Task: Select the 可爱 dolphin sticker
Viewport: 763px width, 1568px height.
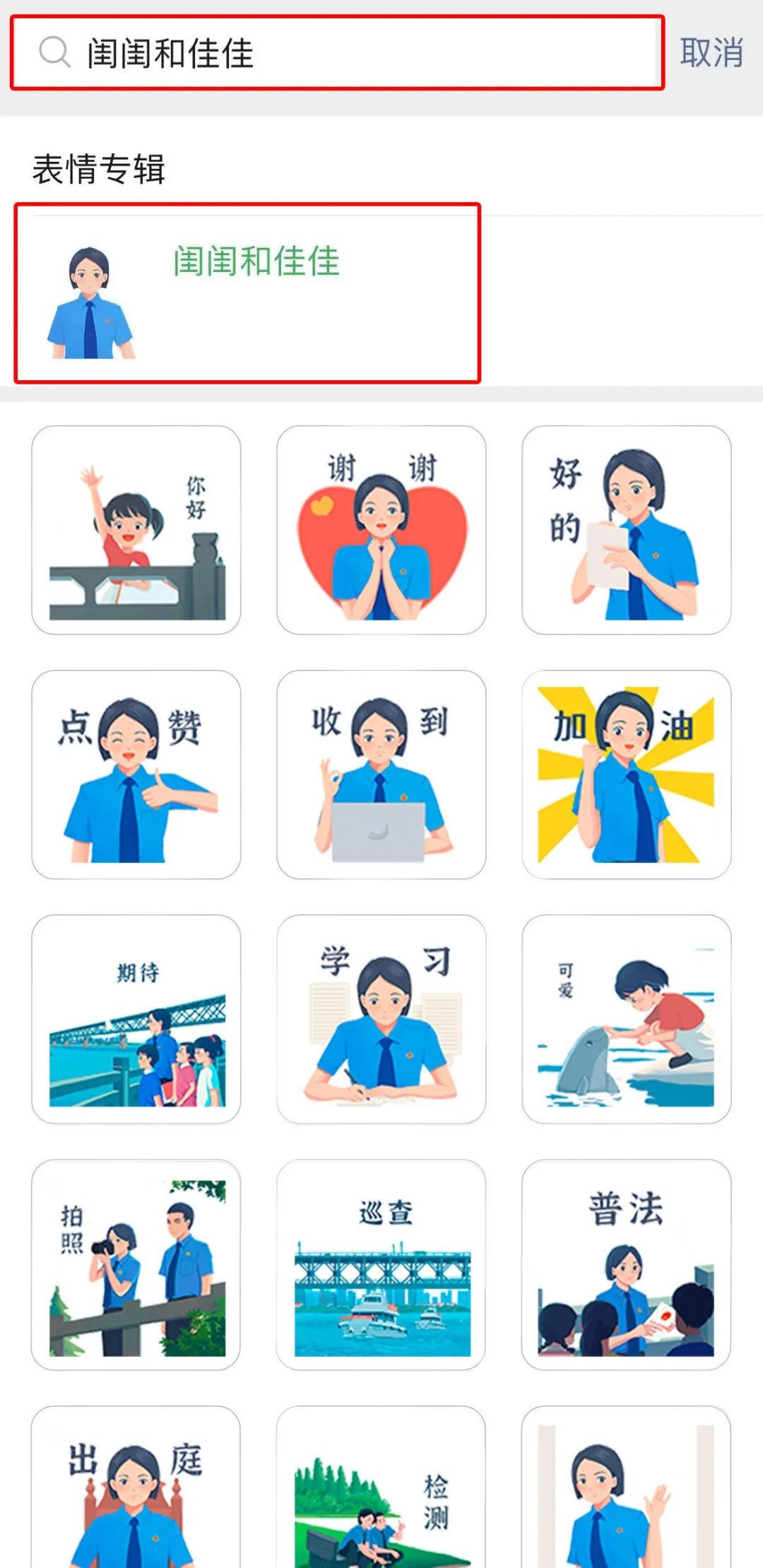Action: point(626,1019)
